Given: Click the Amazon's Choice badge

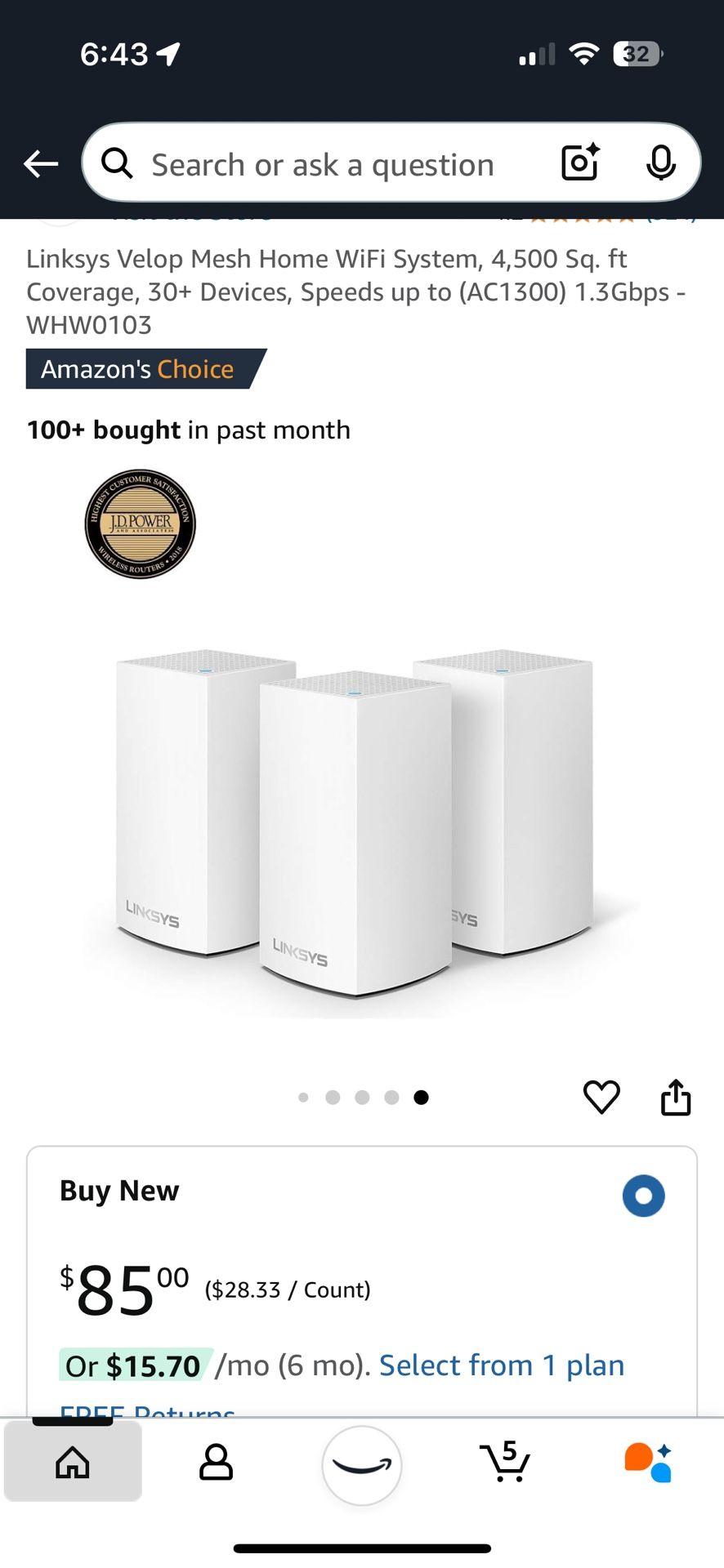Looking at the screenshot, I should pos(141,369).
